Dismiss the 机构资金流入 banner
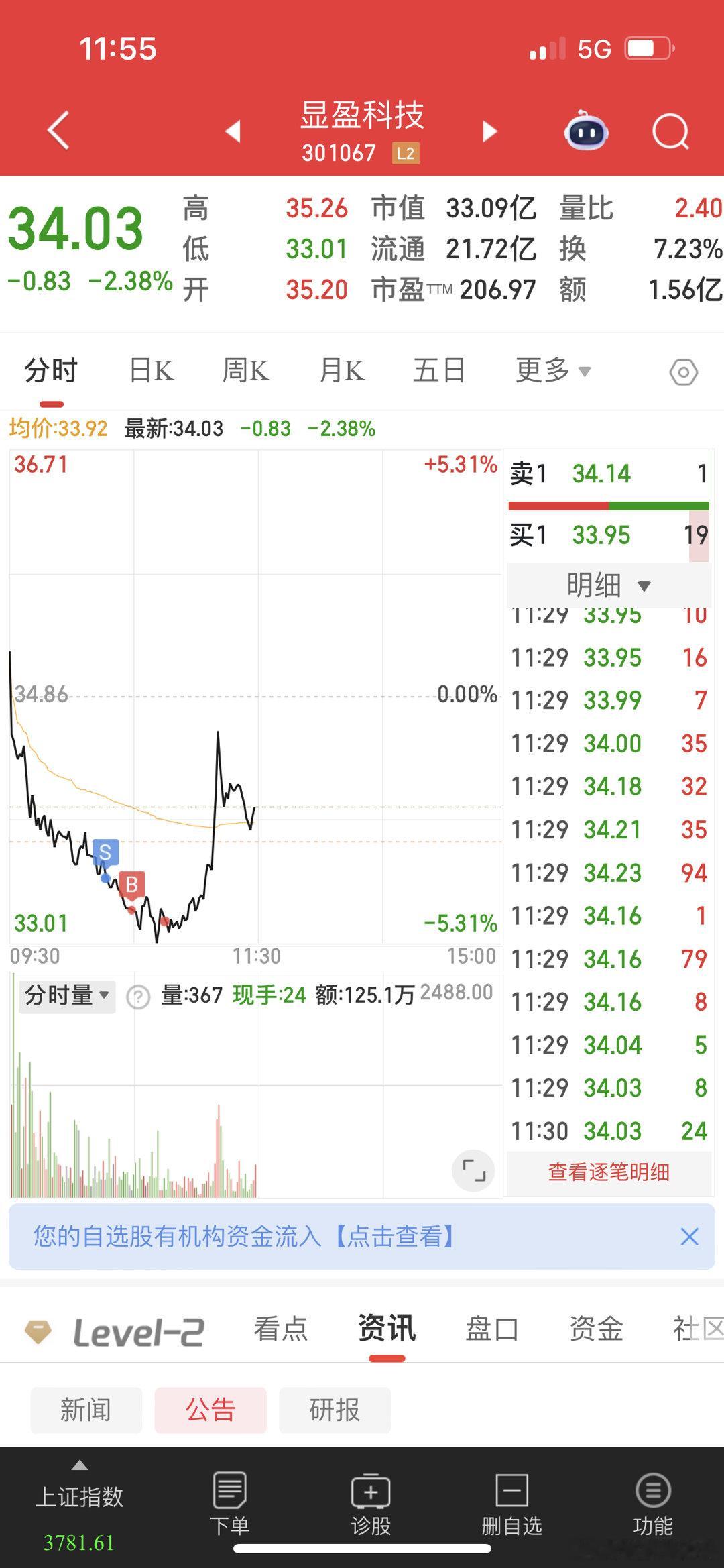 689,1237
